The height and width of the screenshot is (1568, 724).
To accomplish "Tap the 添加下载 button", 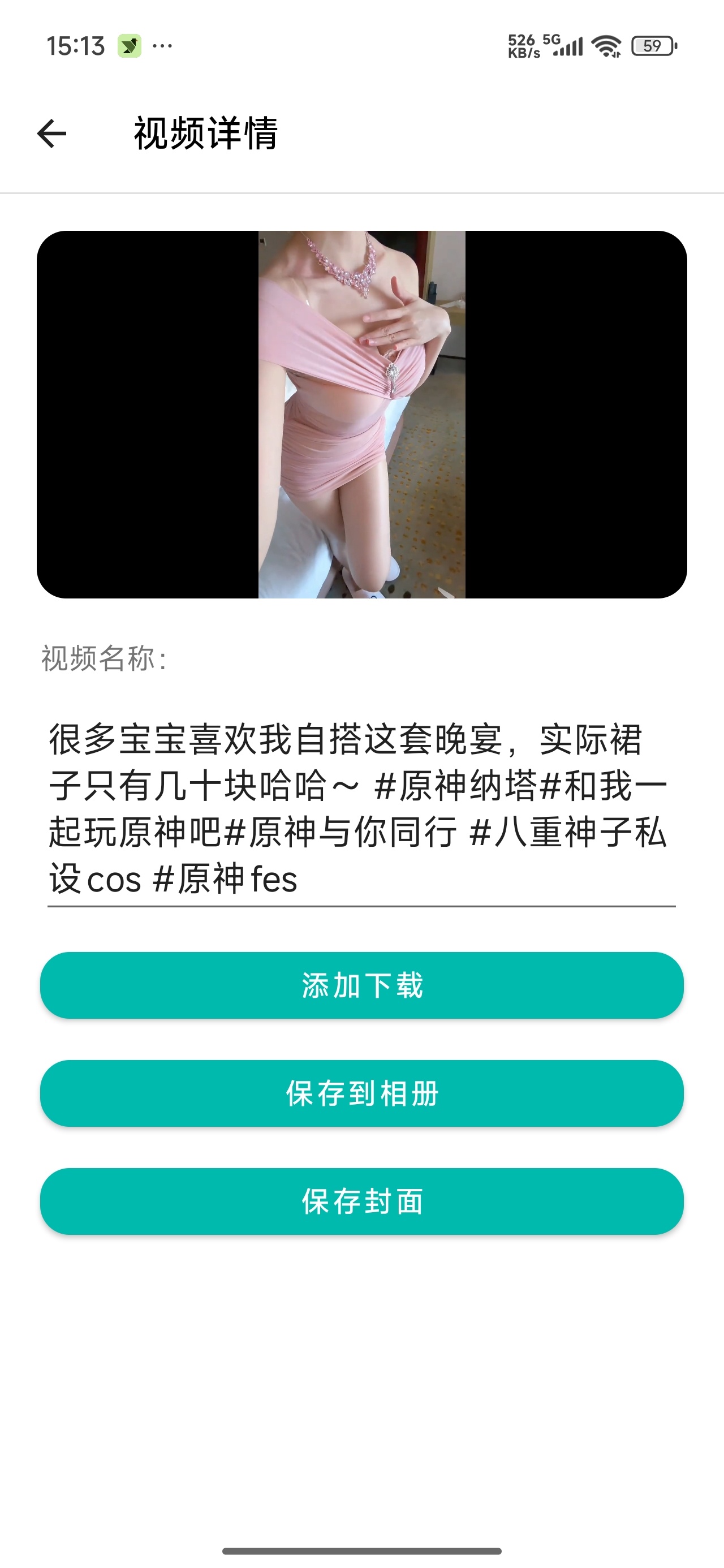I will pos(361,985).
